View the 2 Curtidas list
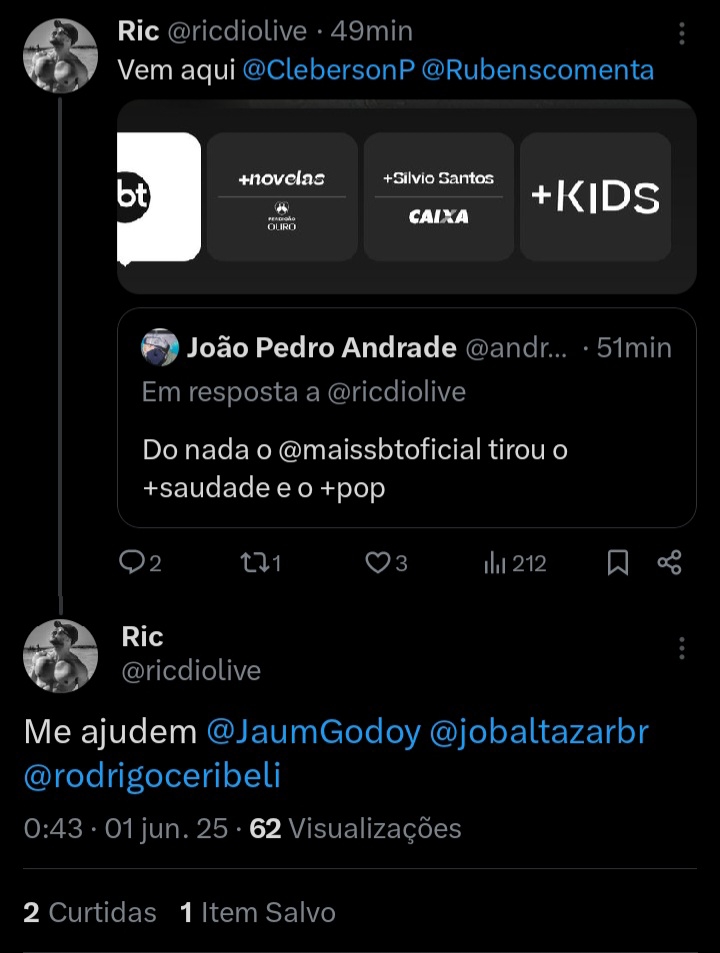The width and height of the screenshot is (720, 953). 90,912
